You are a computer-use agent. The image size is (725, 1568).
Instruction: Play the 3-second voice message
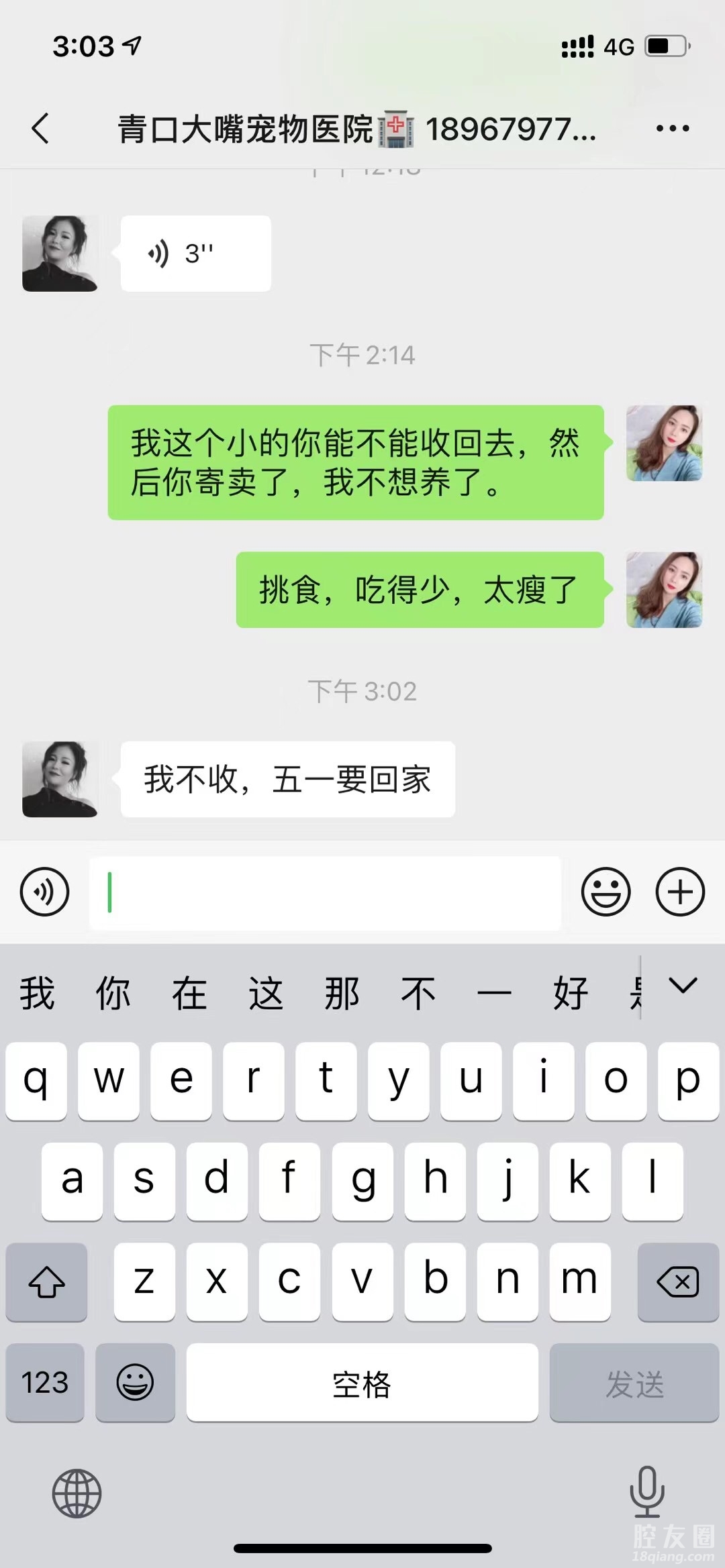coord(195,254)
